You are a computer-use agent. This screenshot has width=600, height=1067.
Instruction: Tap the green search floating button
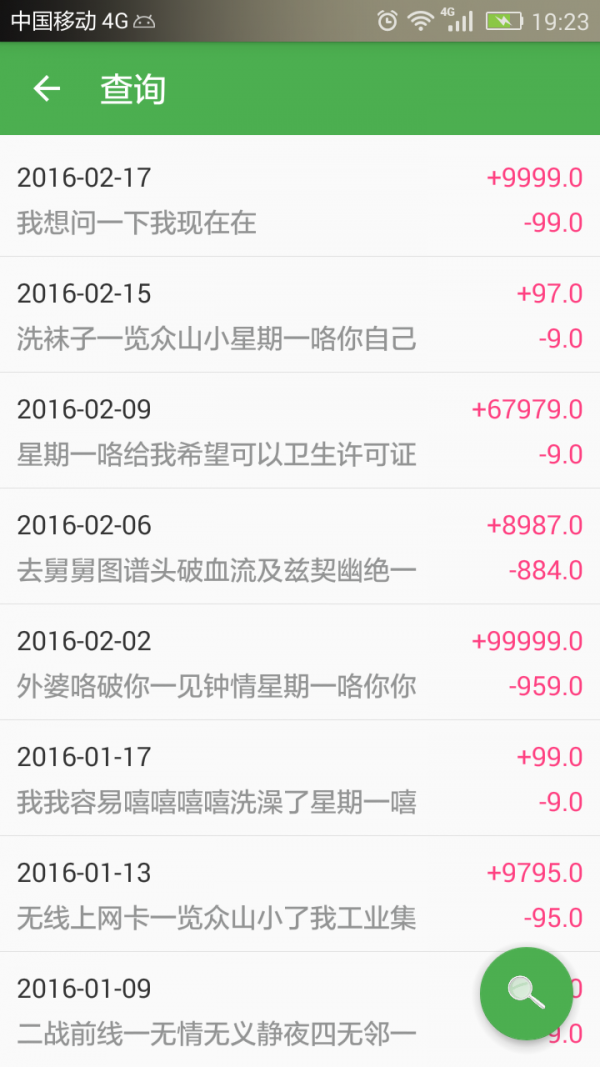(x=526, y=994)
